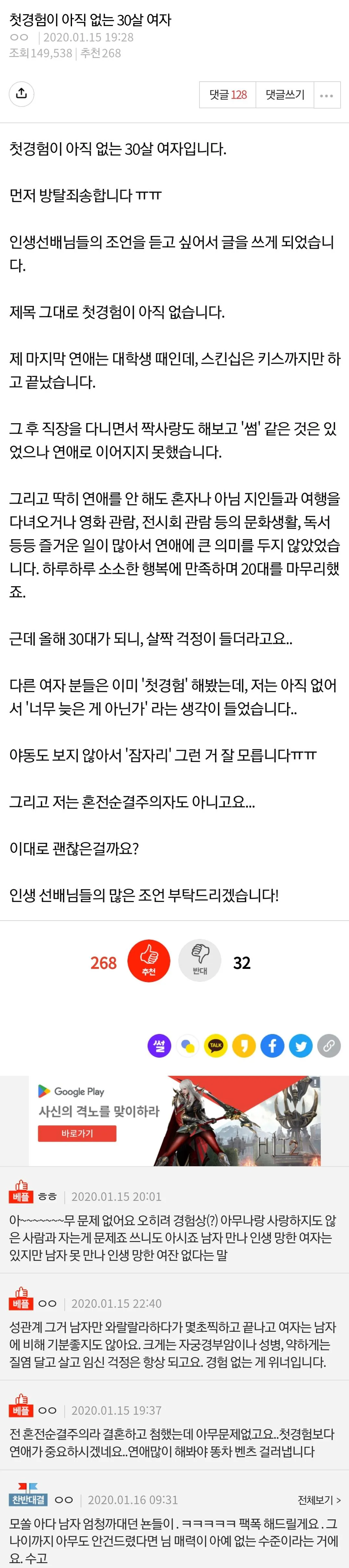Share the post on Facebook
This screenshot has height=1568, width=349.
pos(272,1046)
